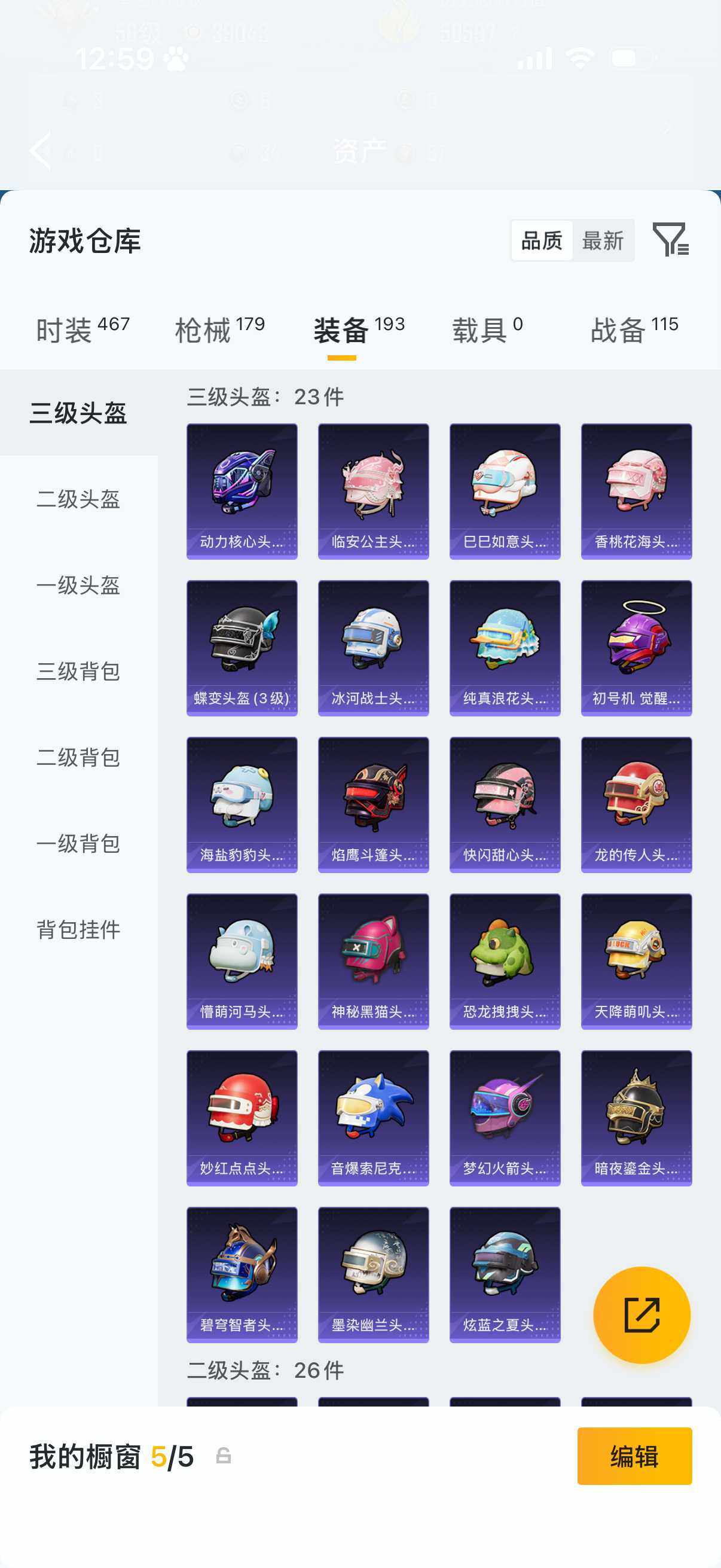Open the 动力核心头盔 item
Screen dimensions: 721x1568
pyautogui.click(x=242, y=490)
